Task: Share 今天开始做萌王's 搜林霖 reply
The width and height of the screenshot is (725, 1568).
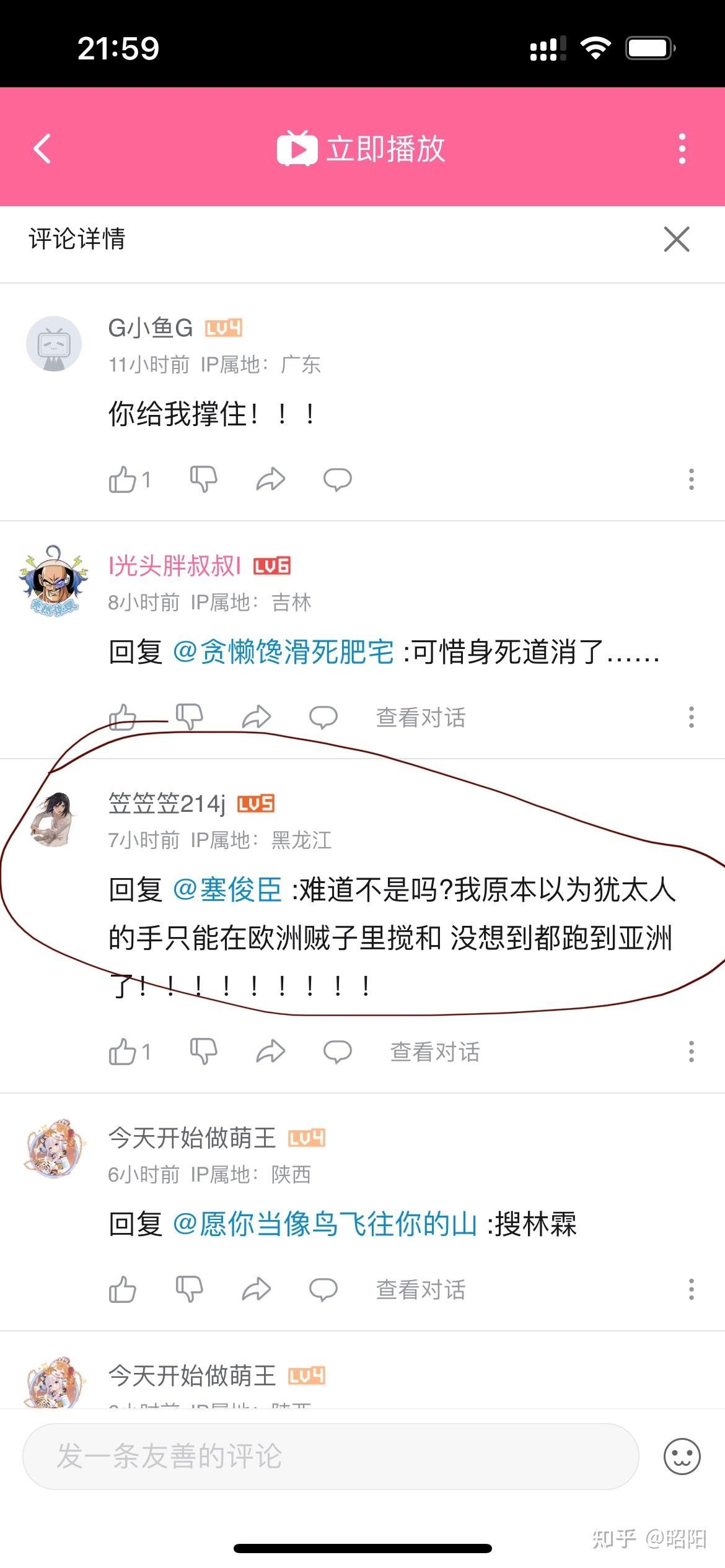Action: coord(256,1290)
